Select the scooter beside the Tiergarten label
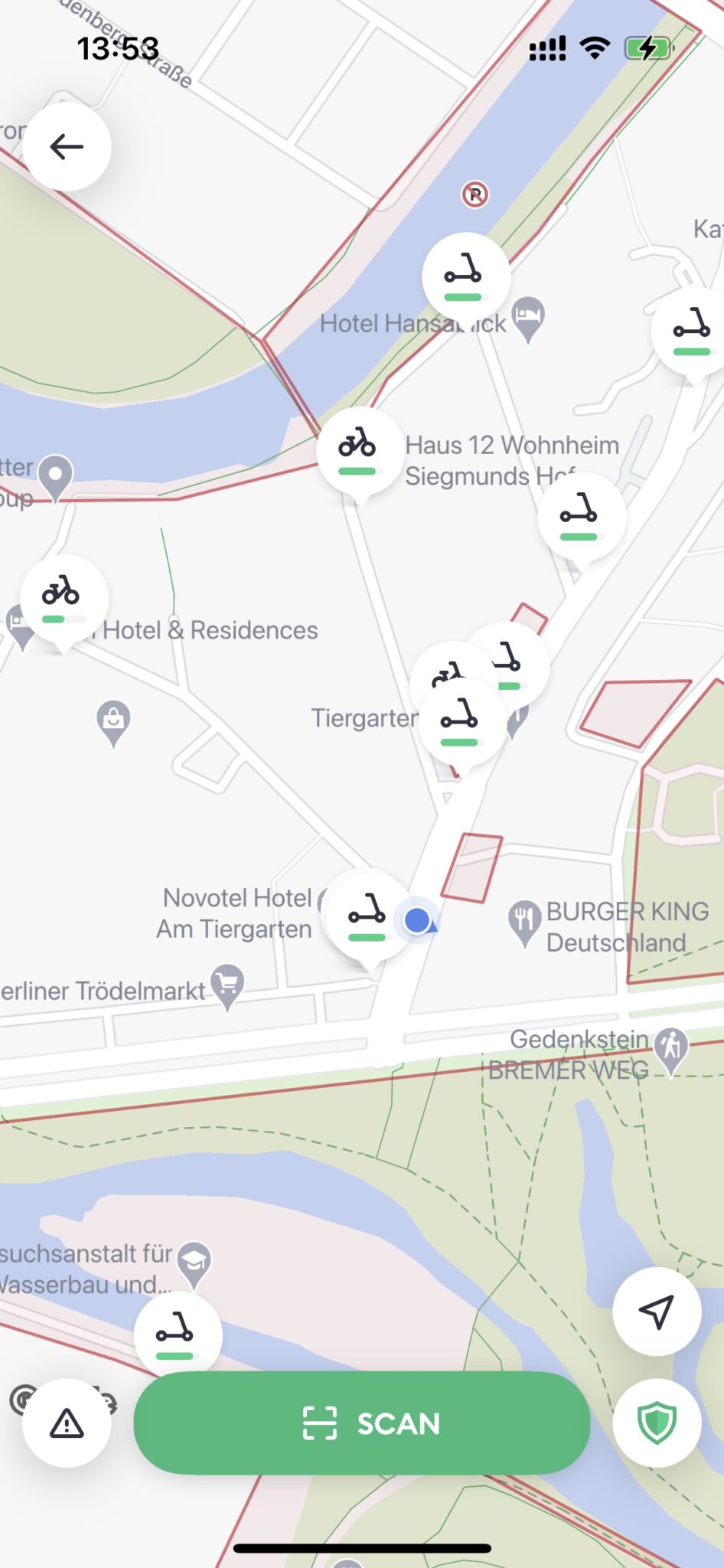 coord(459,721)
